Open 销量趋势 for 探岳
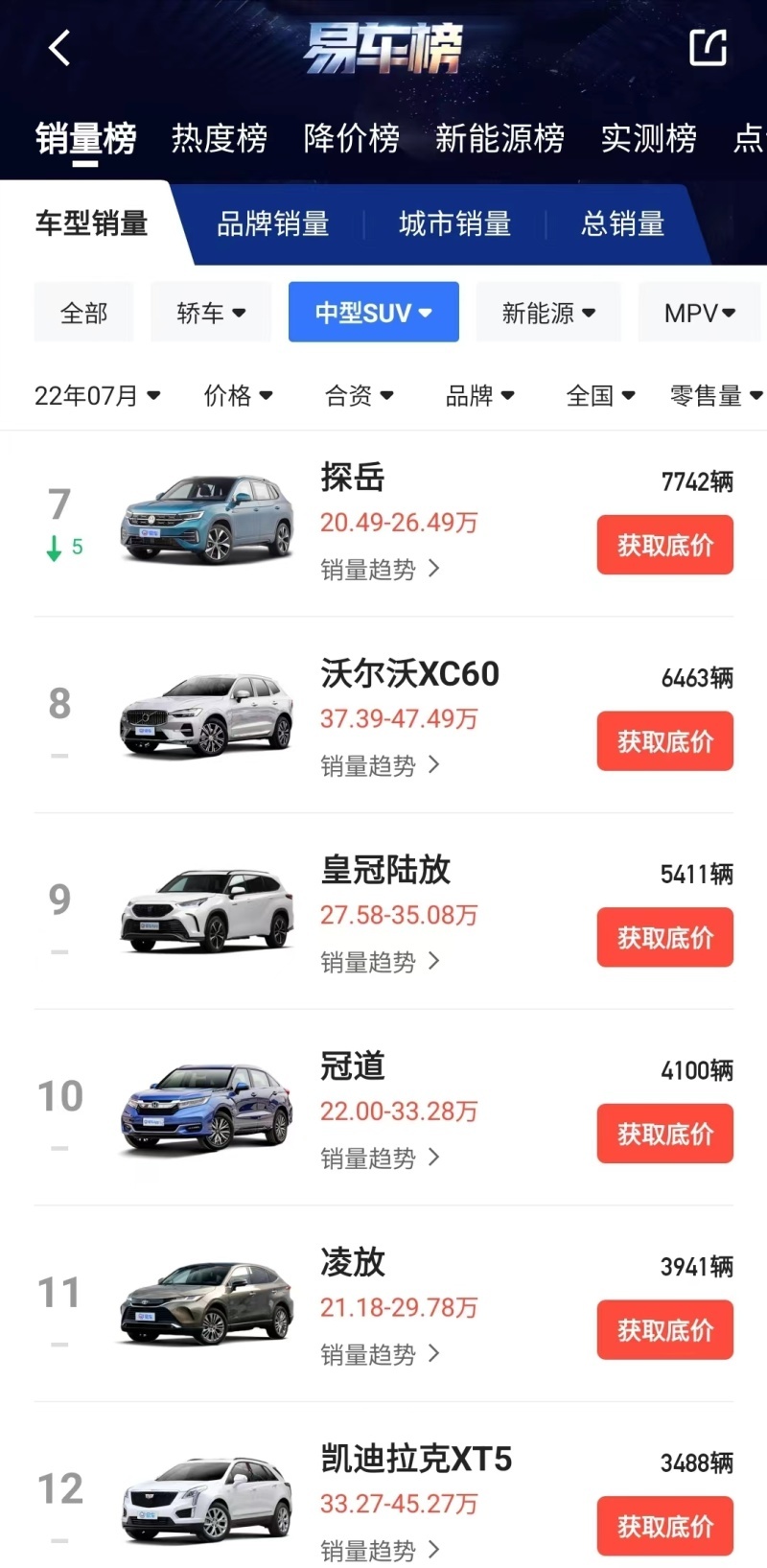 click(x=379, y=569)
